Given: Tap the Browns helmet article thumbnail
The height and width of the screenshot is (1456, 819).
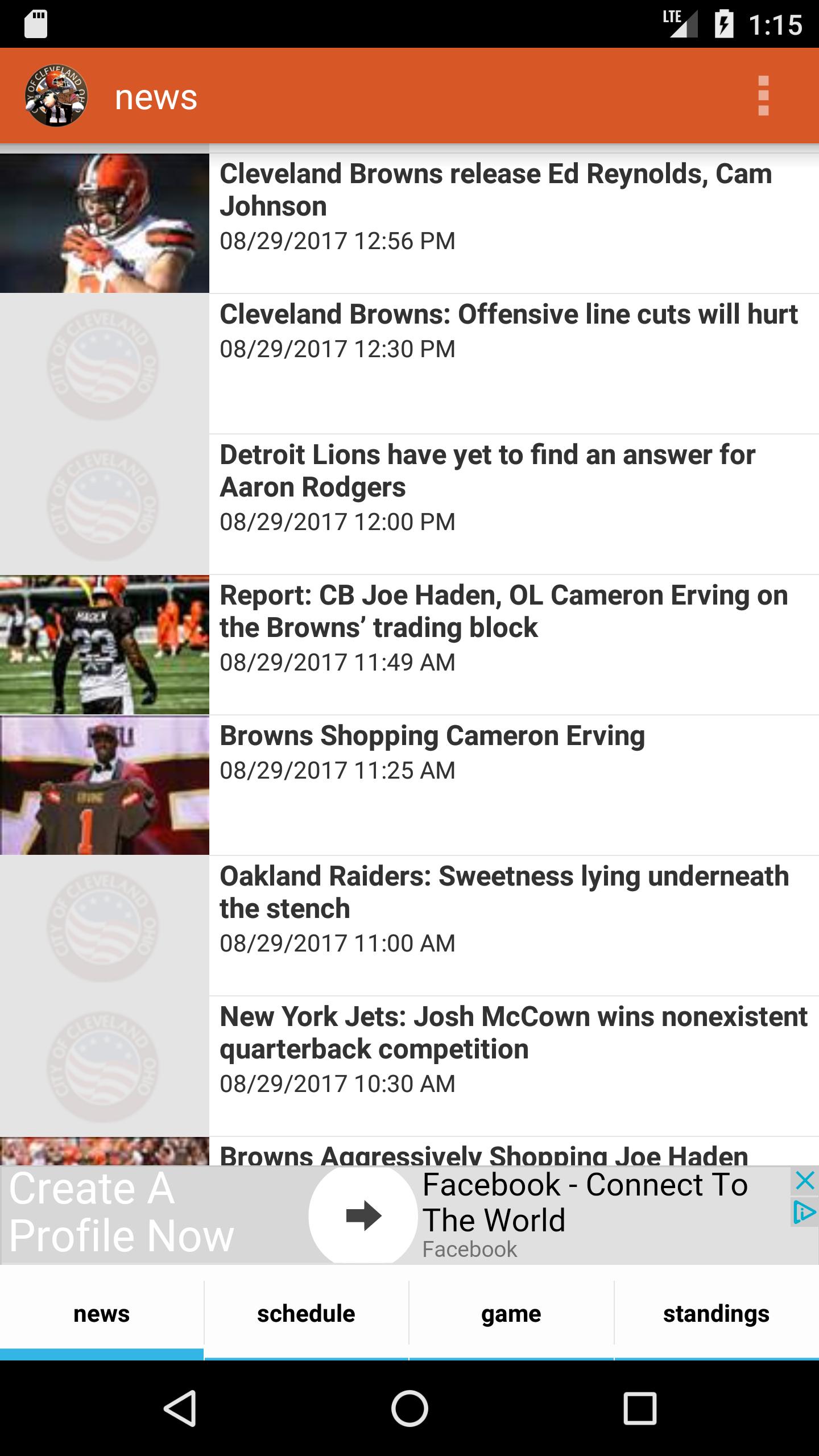Looking at the screenshot, I should pos(105,221).
